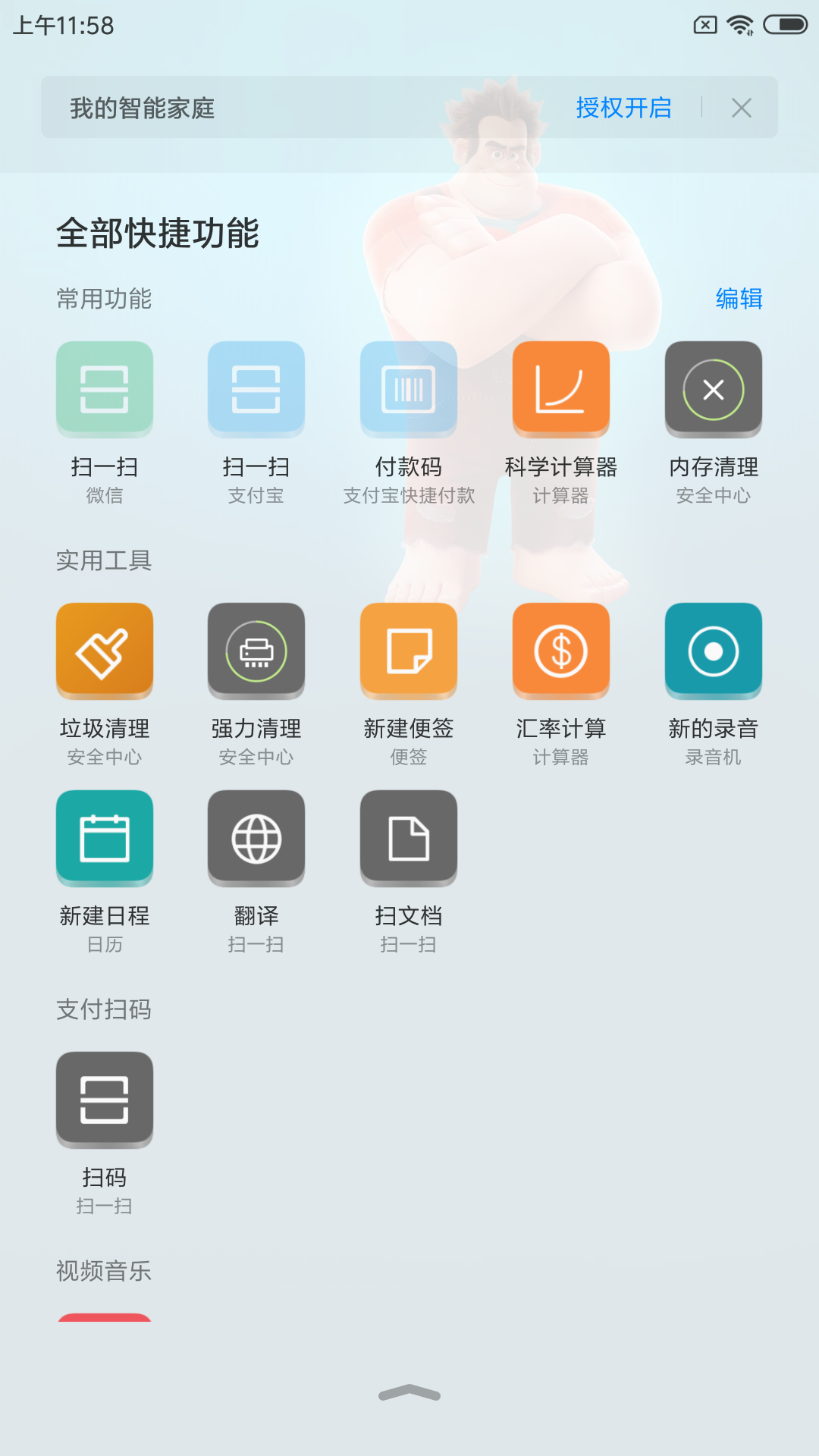Create a calendar event with 新建日程
The height and width of the screenshot is (1456, 819).
[105, 839]
